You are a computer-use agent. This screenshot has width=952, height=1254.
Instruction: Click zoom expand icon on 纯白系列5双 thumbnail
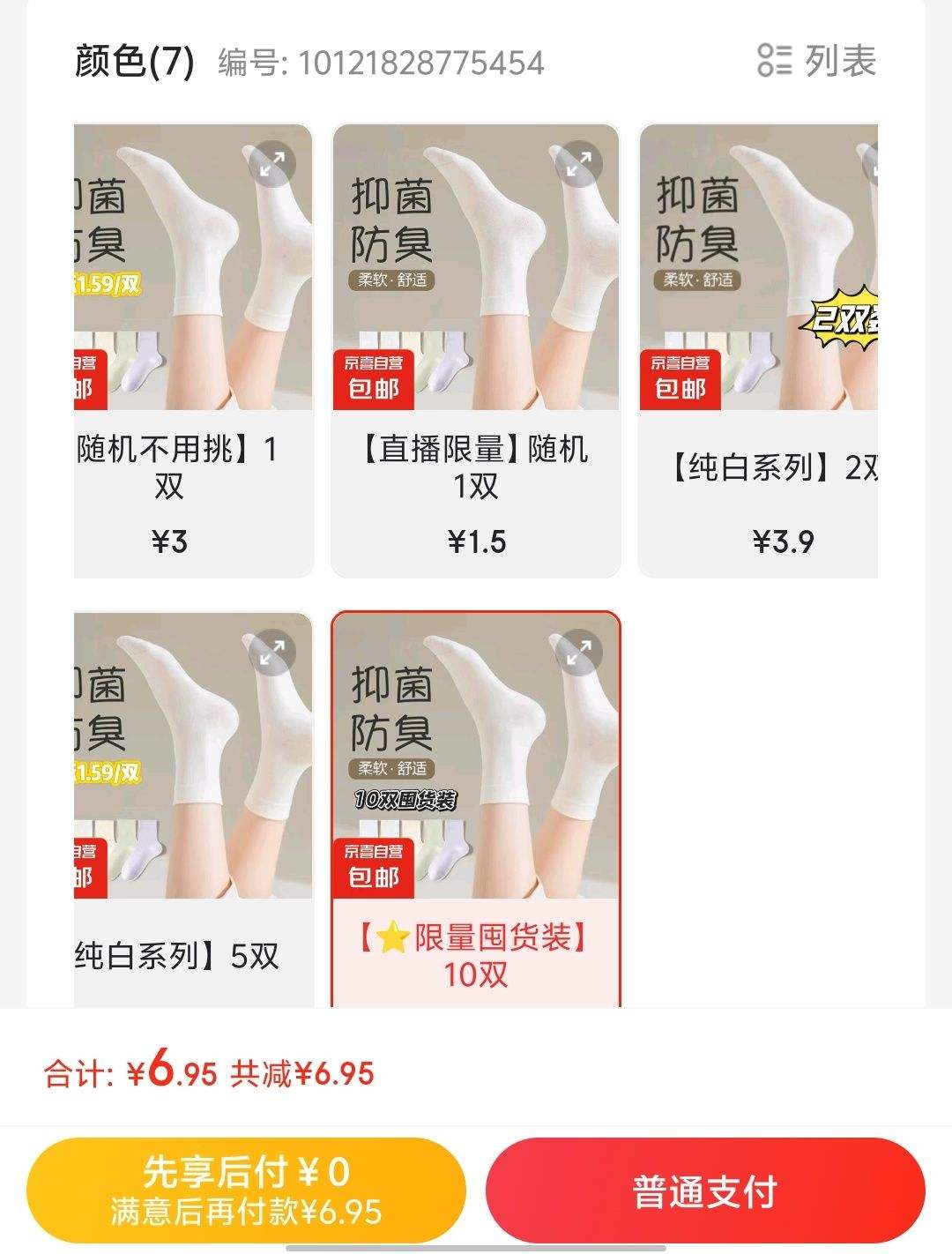273,654
